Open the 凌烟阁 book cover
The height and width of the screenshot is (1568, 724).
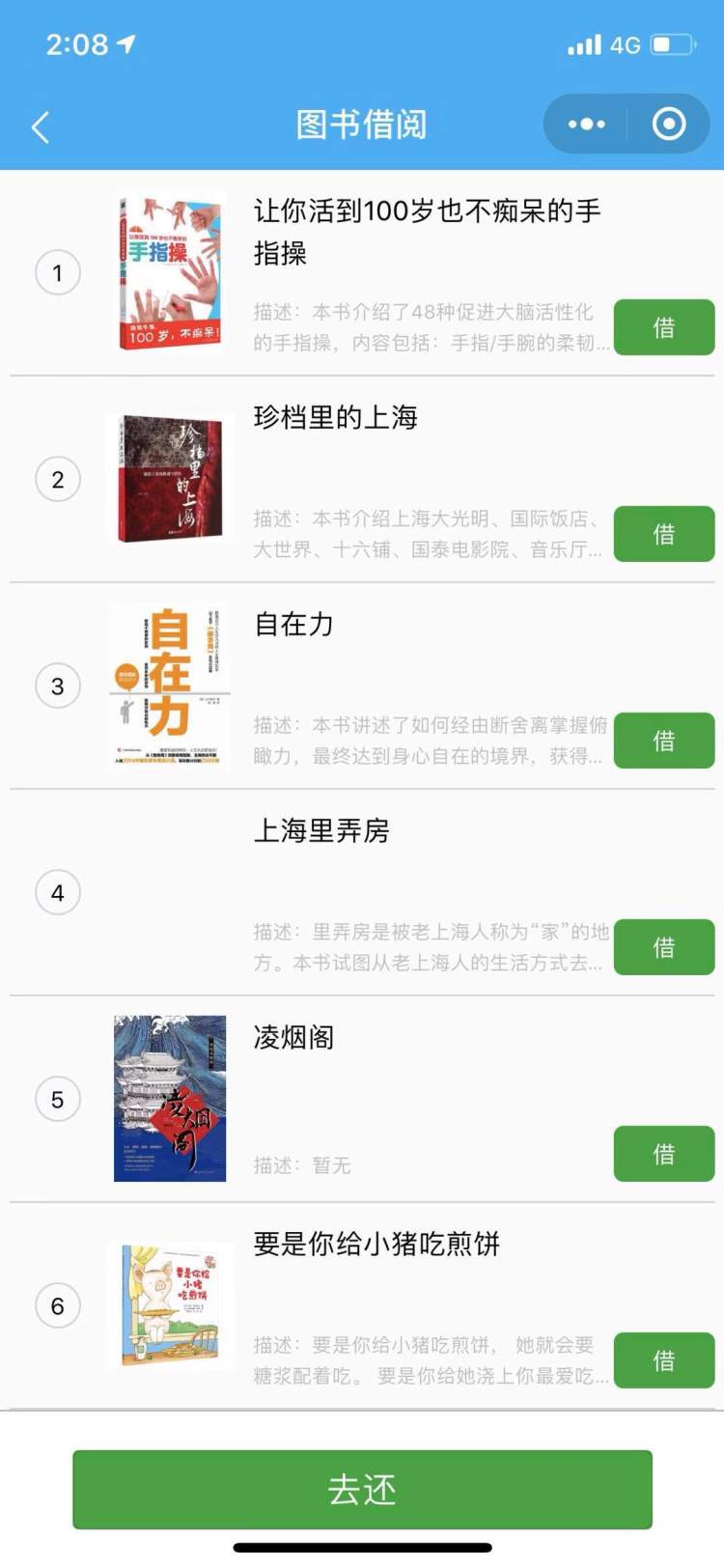pos(170,1099)
